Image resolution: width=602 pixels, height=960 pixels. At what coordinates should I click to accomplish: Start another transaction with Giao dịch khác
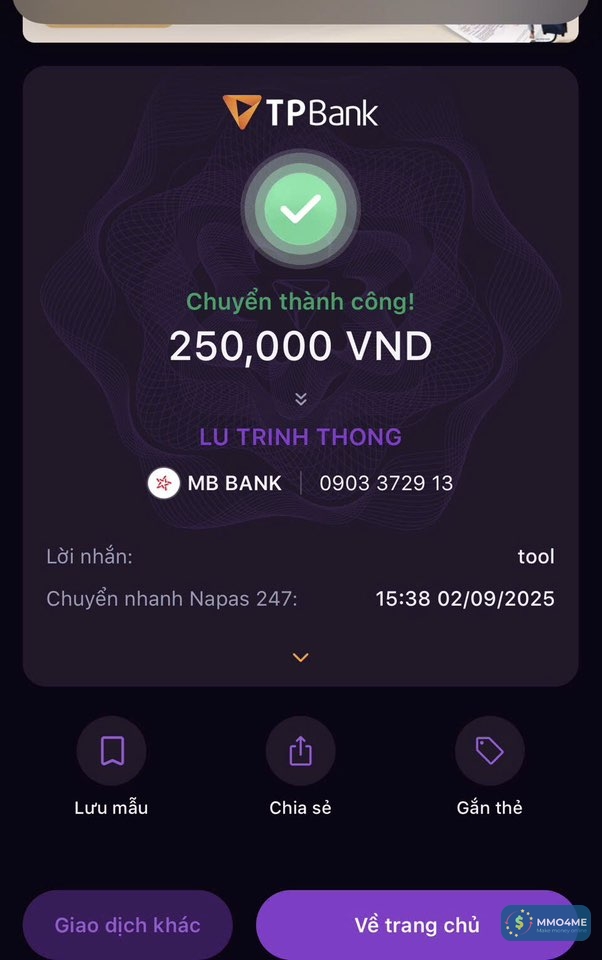[x=127, y=925]
